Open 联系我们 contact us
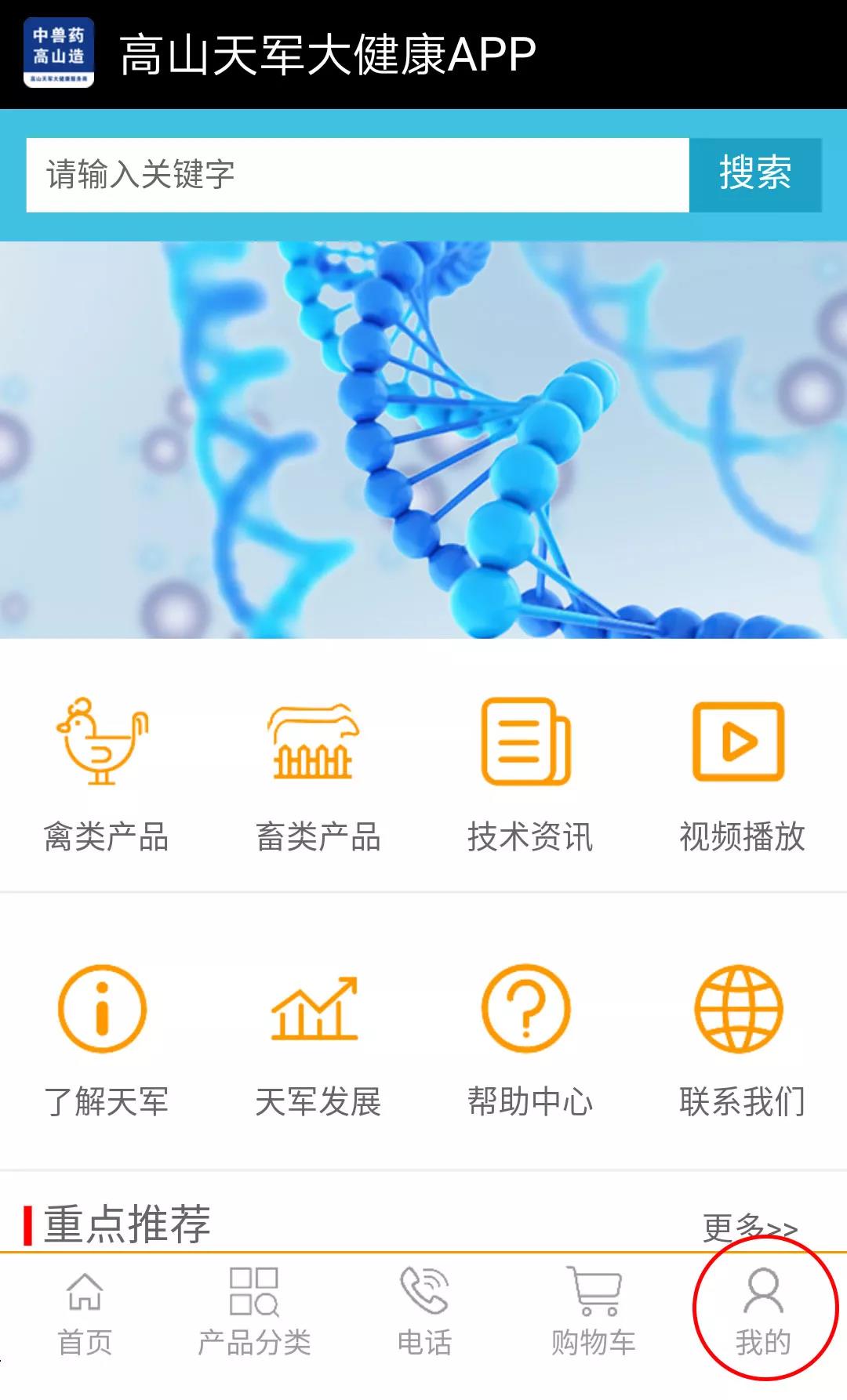Viewport: 847px width, 1400px height. [x=741, y=1039]
